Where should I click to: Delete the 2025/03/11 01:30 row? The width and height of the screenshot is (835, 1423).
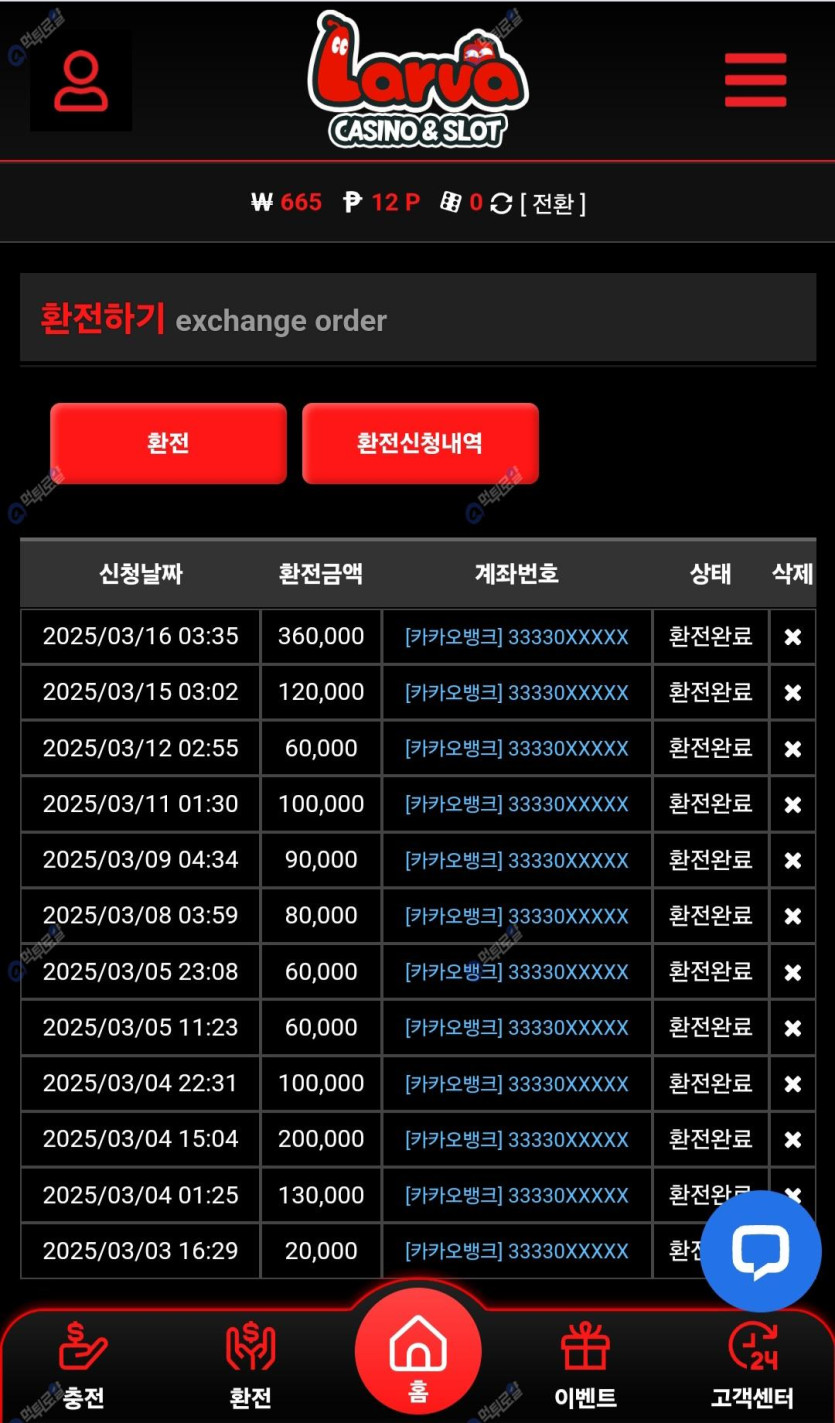tap(793, 805)
